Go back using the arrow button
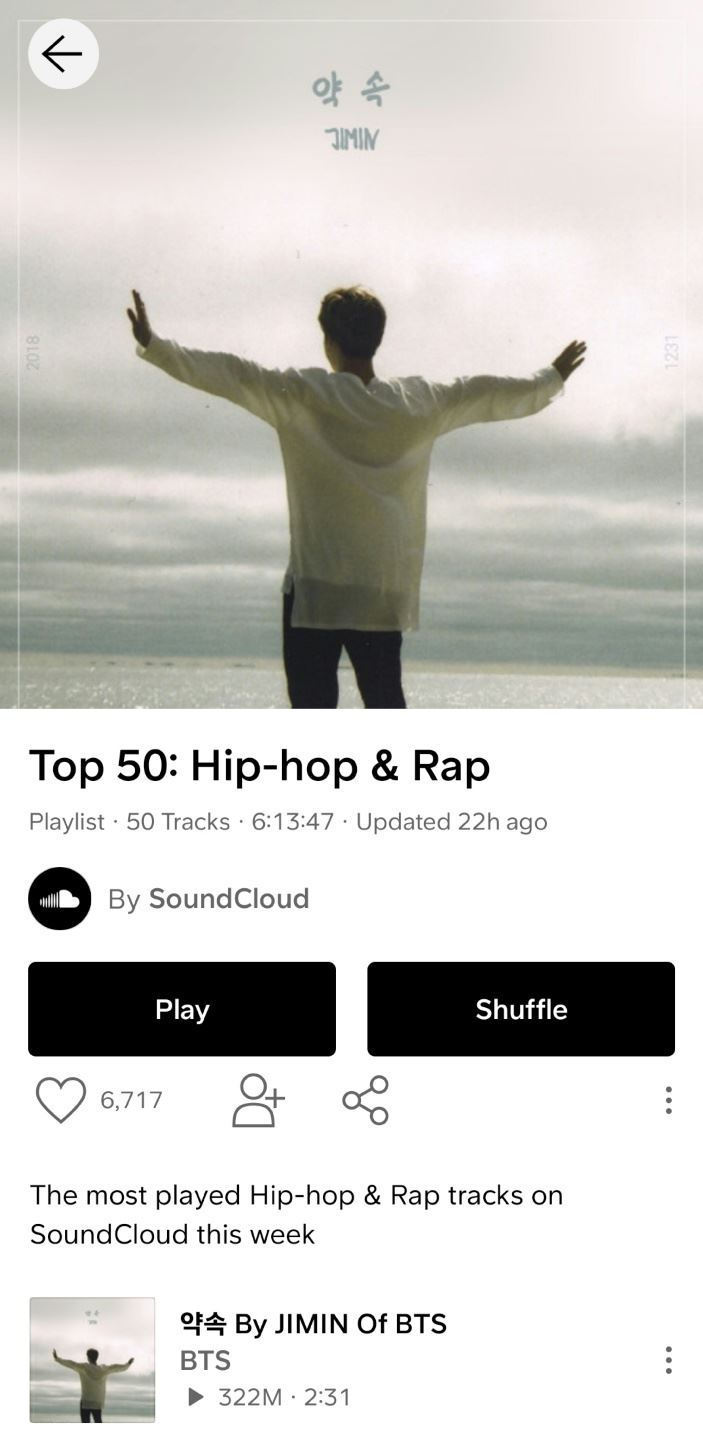703x1440 pixels. click(x=63, y=54)
